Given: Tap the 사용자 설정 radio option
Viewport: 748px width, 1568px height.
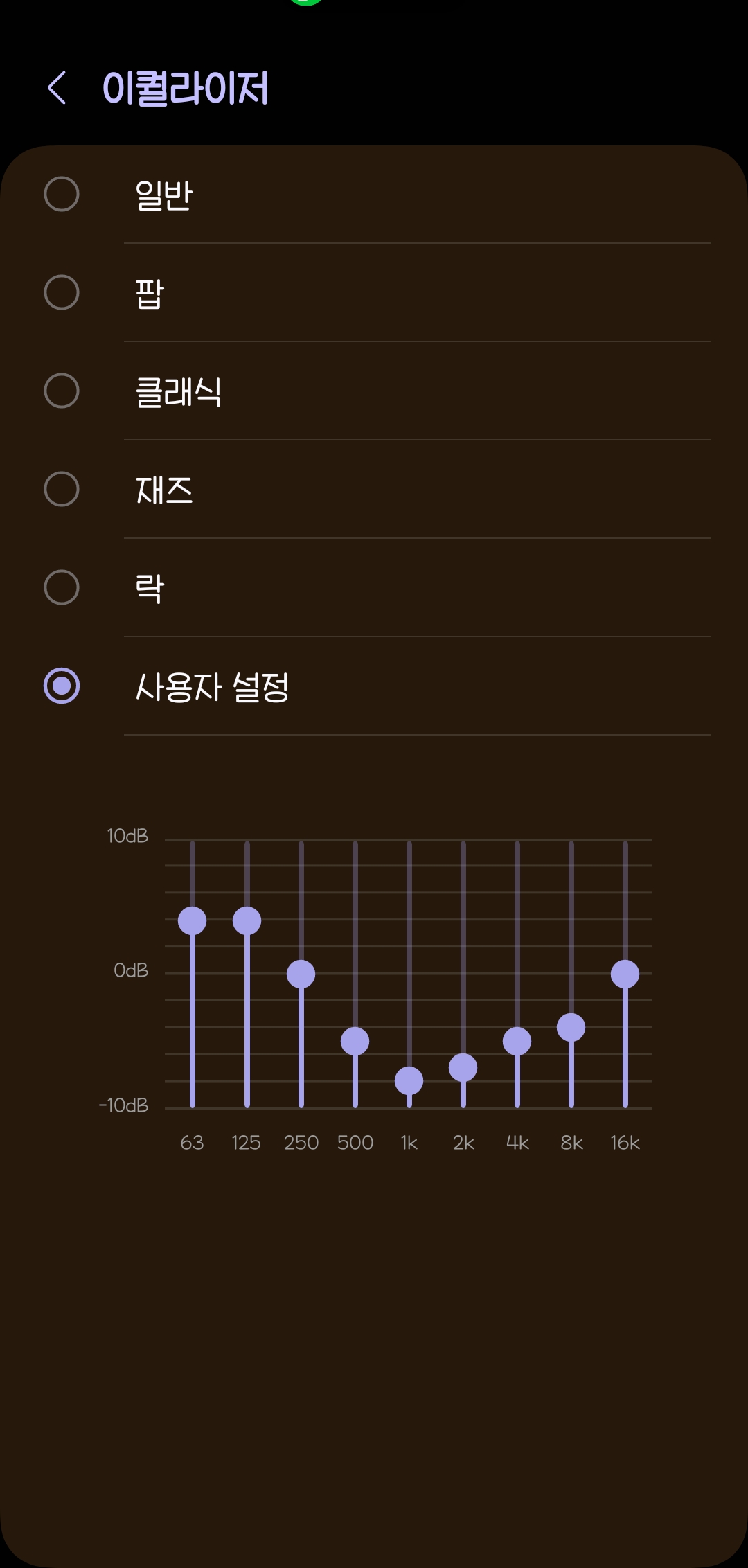Looking at the screenshot, I should click(x=374, y=686).
